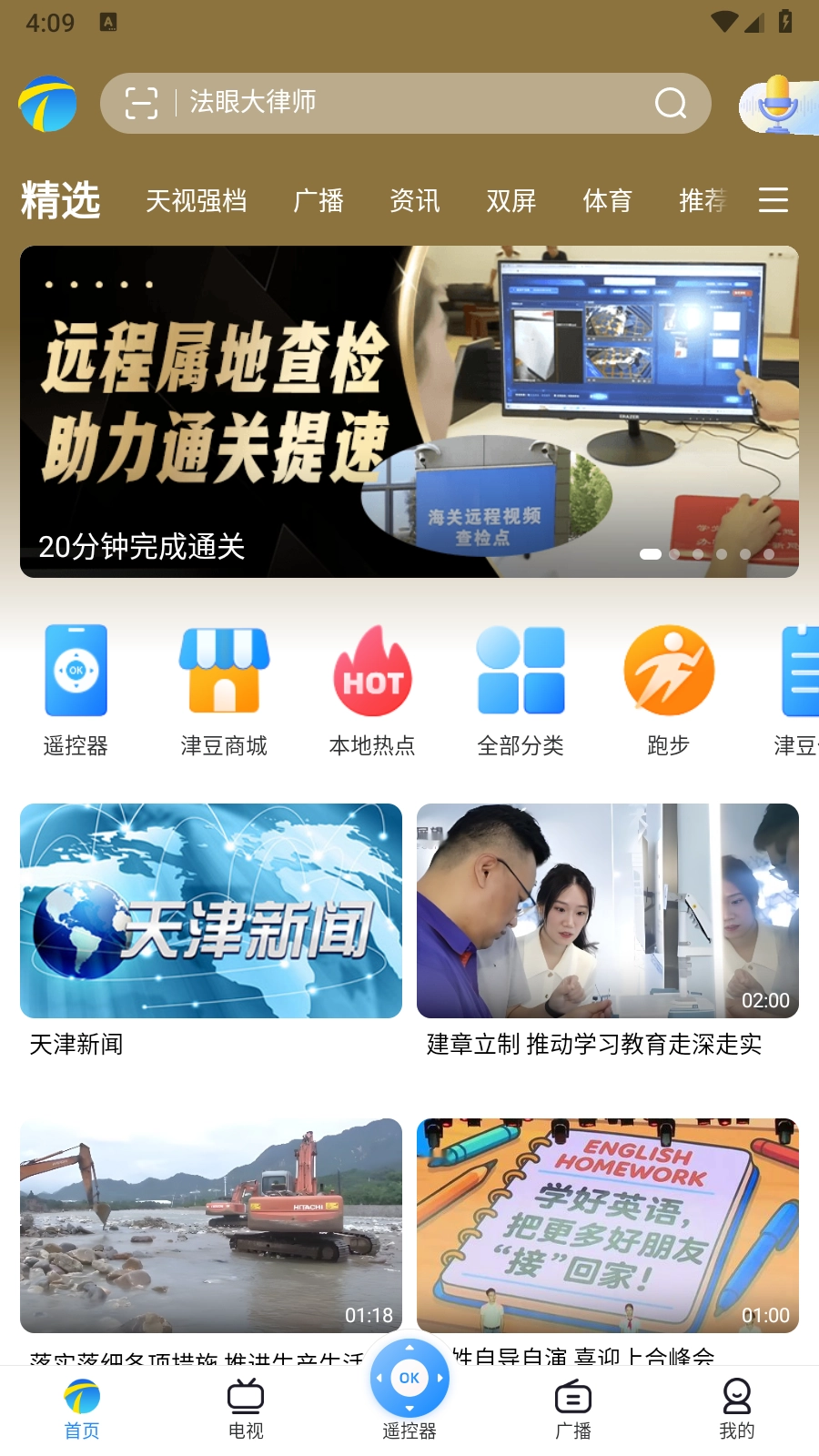This screenshot has height=1456, width=819.
Task: Open the 遥控器 remote control icon
Action: tap(76, 671)
